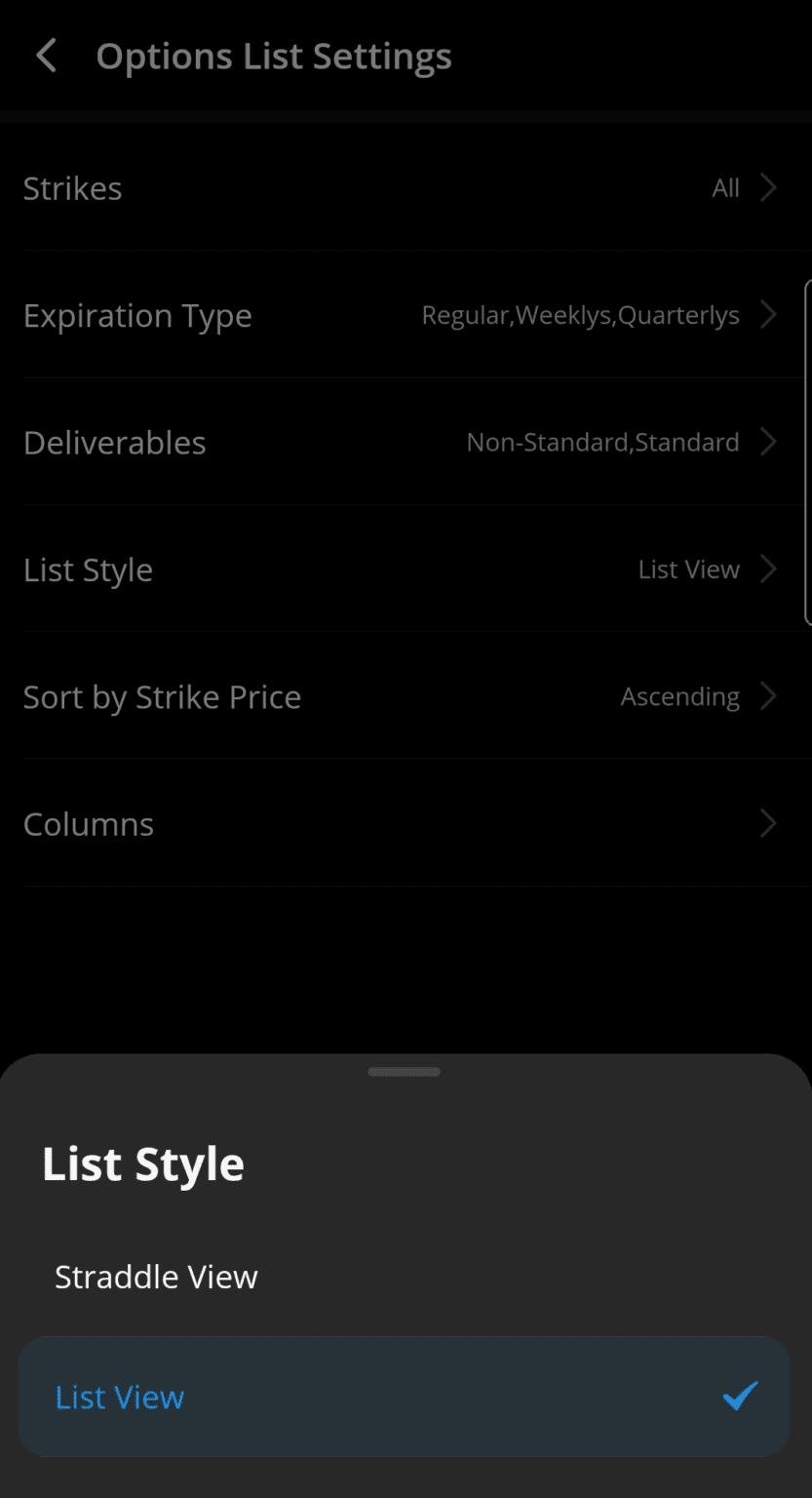
Task: Tap the chevron beside Sort by Strike Price
Action: click(x=769, y=696)
